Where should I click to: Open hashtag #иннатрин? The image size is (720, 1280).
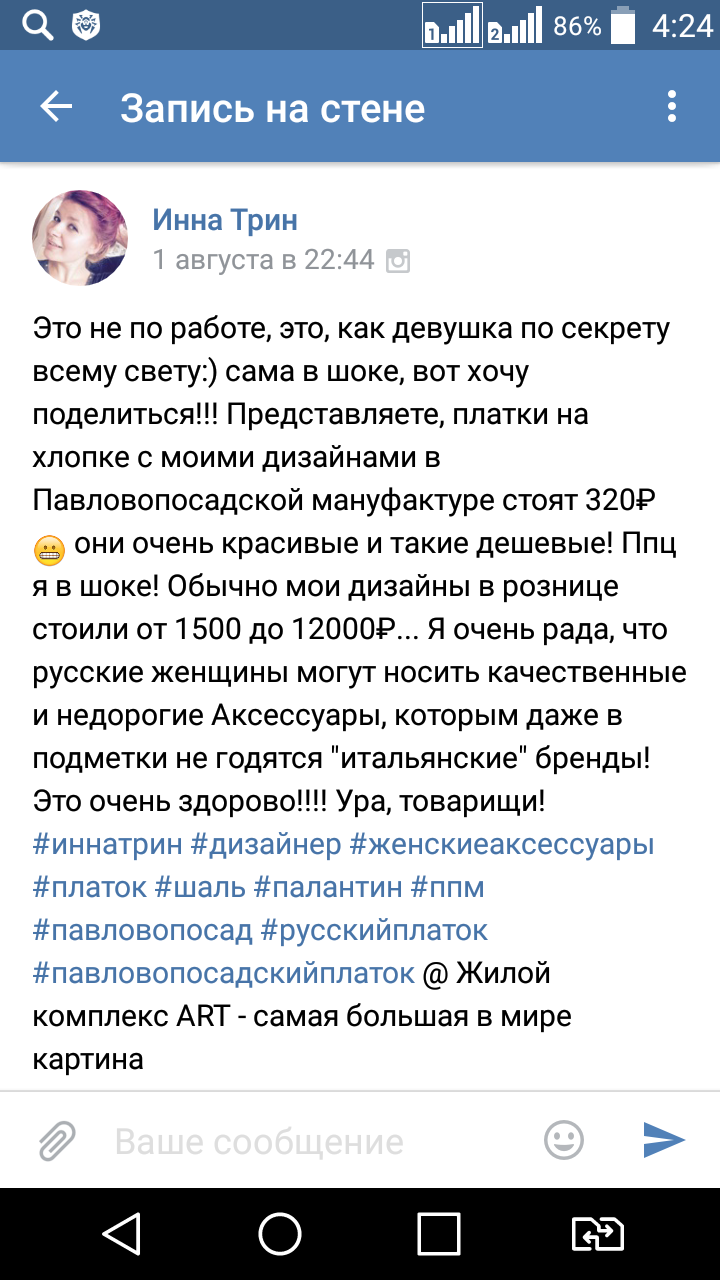tap(108, 844)
